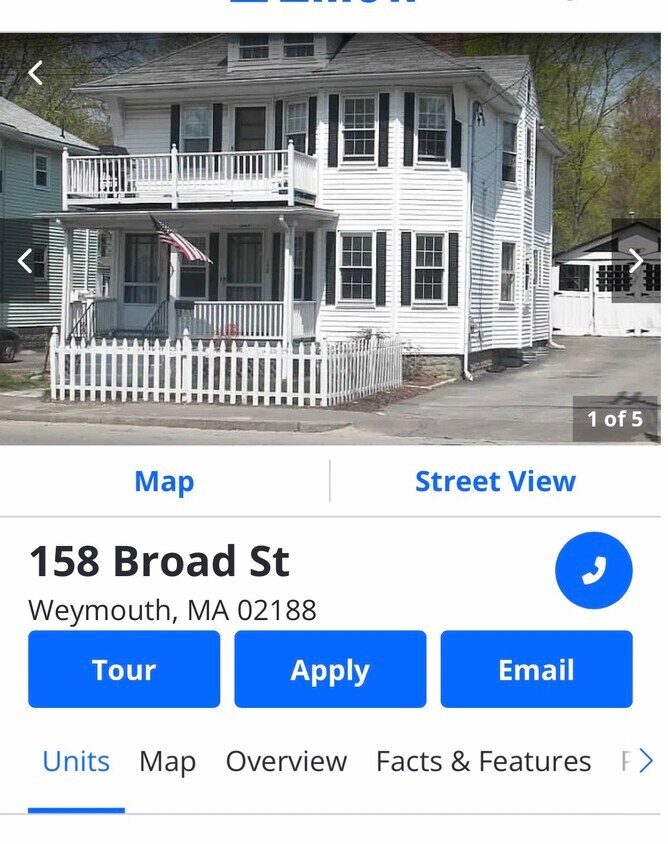Open the house photo full screen
The height and width of the screenshot is (844, 668).
click(330, 240)
